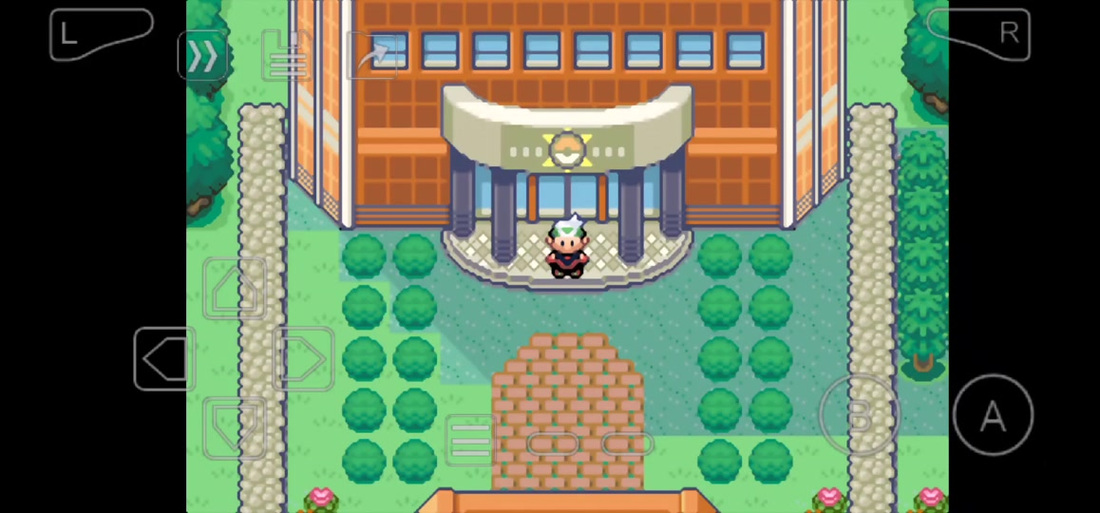
Task: Tap the Select pill button
Action: (x=552, y=443)
